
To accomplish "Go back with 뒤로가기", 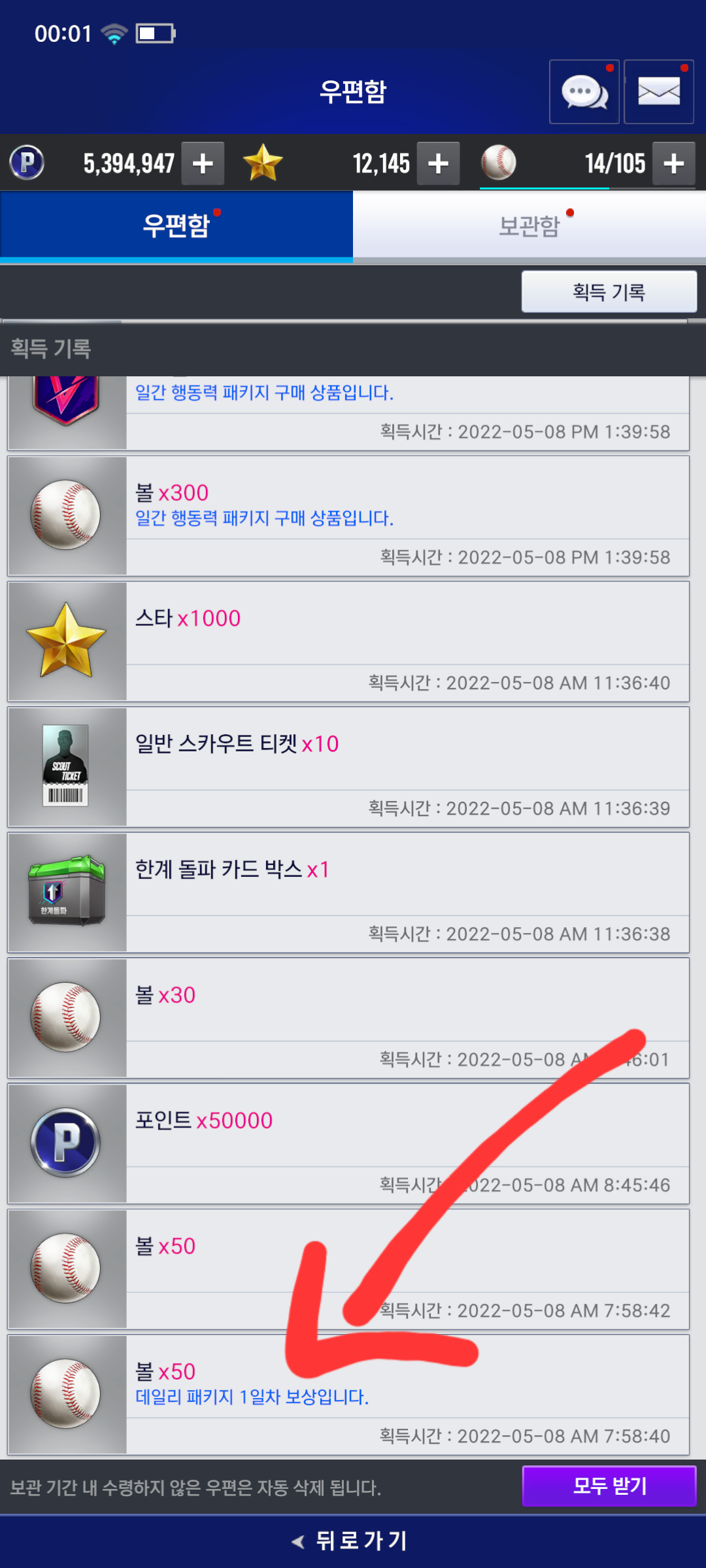I will click(x=353, y=1541).
